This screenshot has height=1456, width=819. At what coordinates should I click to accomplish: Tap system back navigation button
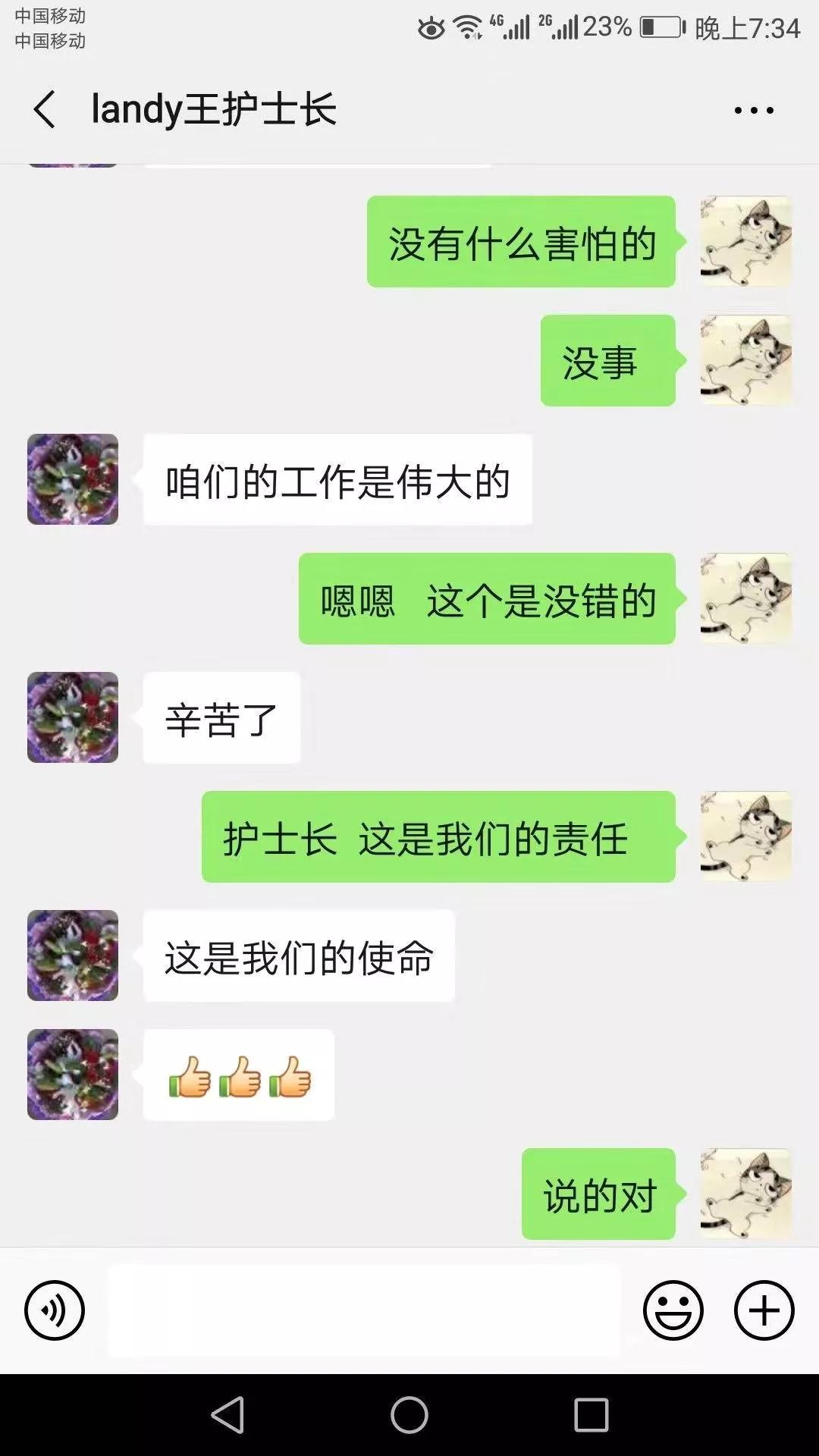pos(227,1415)
